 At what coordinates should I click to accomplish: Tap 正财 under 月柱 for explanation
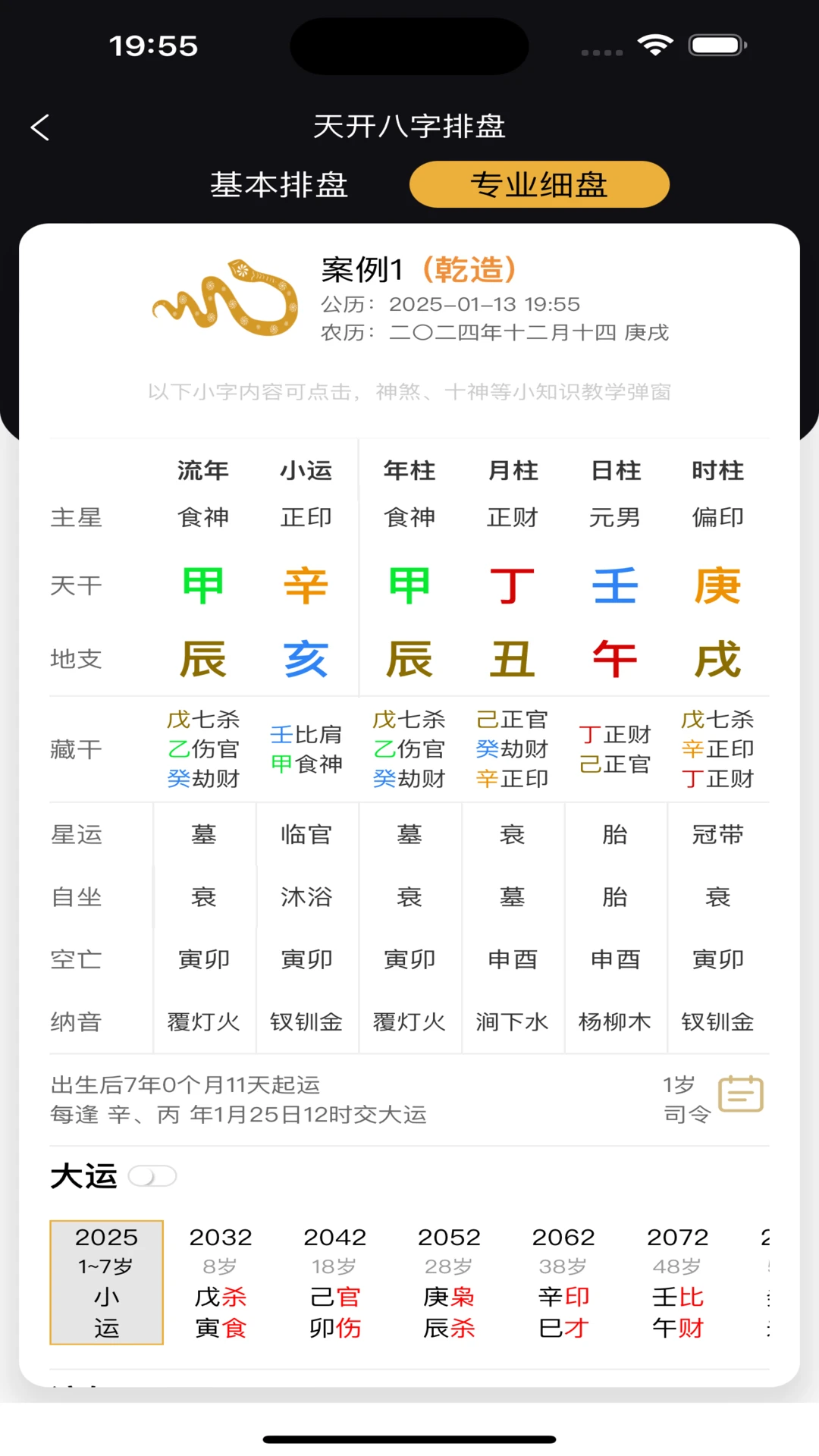(512, 517)
